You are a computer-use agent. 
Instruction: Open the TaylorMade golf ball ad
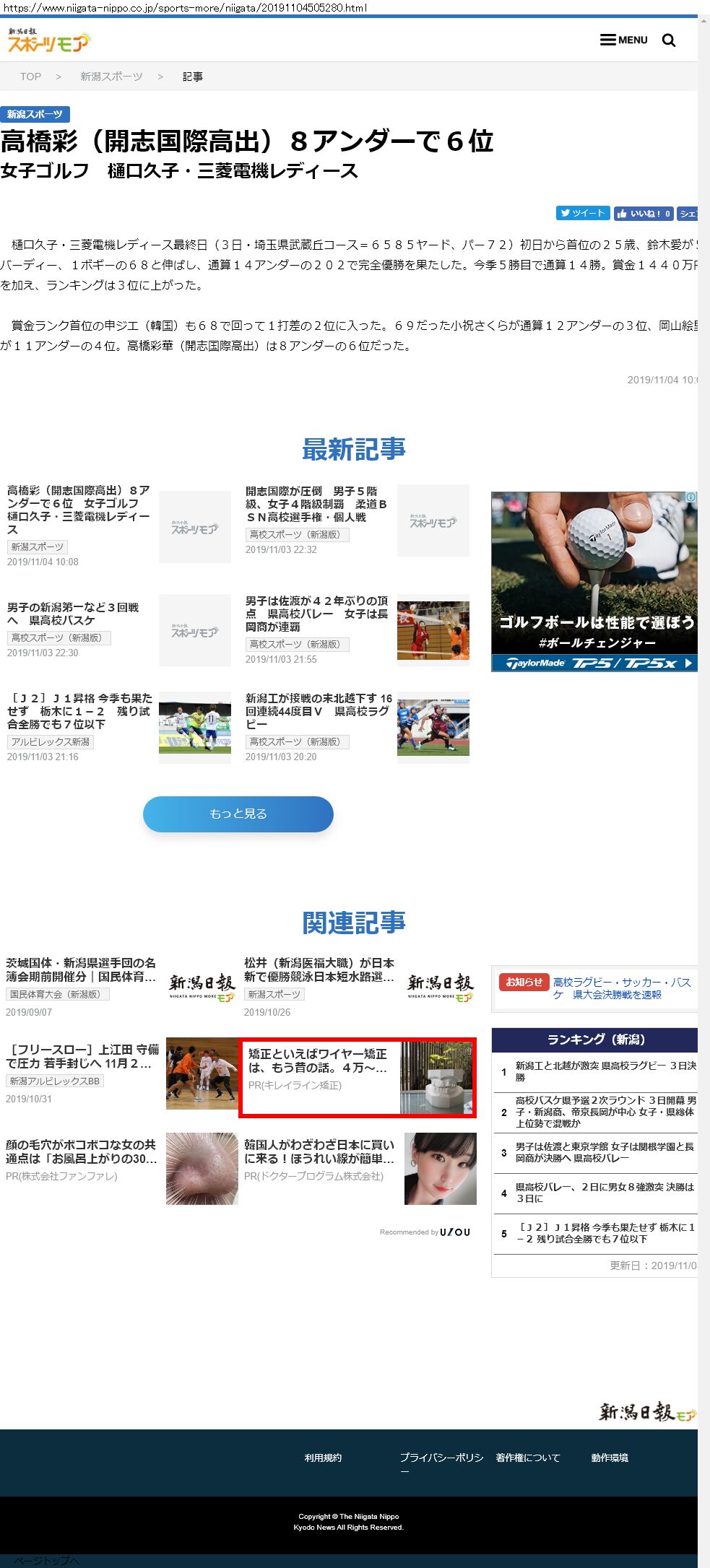(594, 581)
